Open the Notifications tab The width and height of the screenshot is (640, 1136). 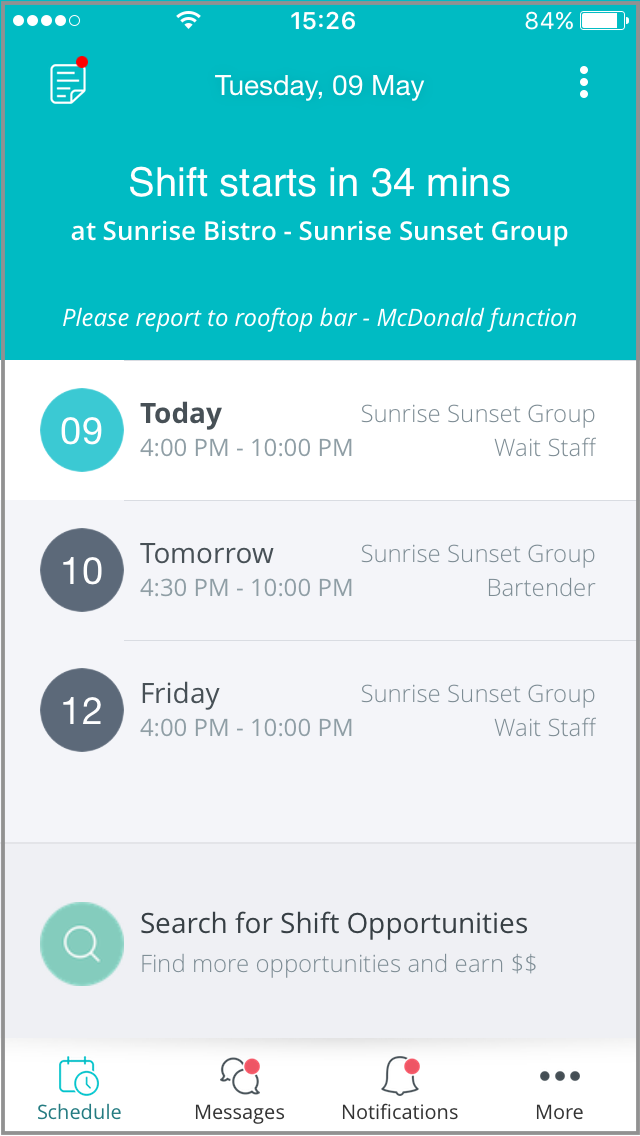400,1089
